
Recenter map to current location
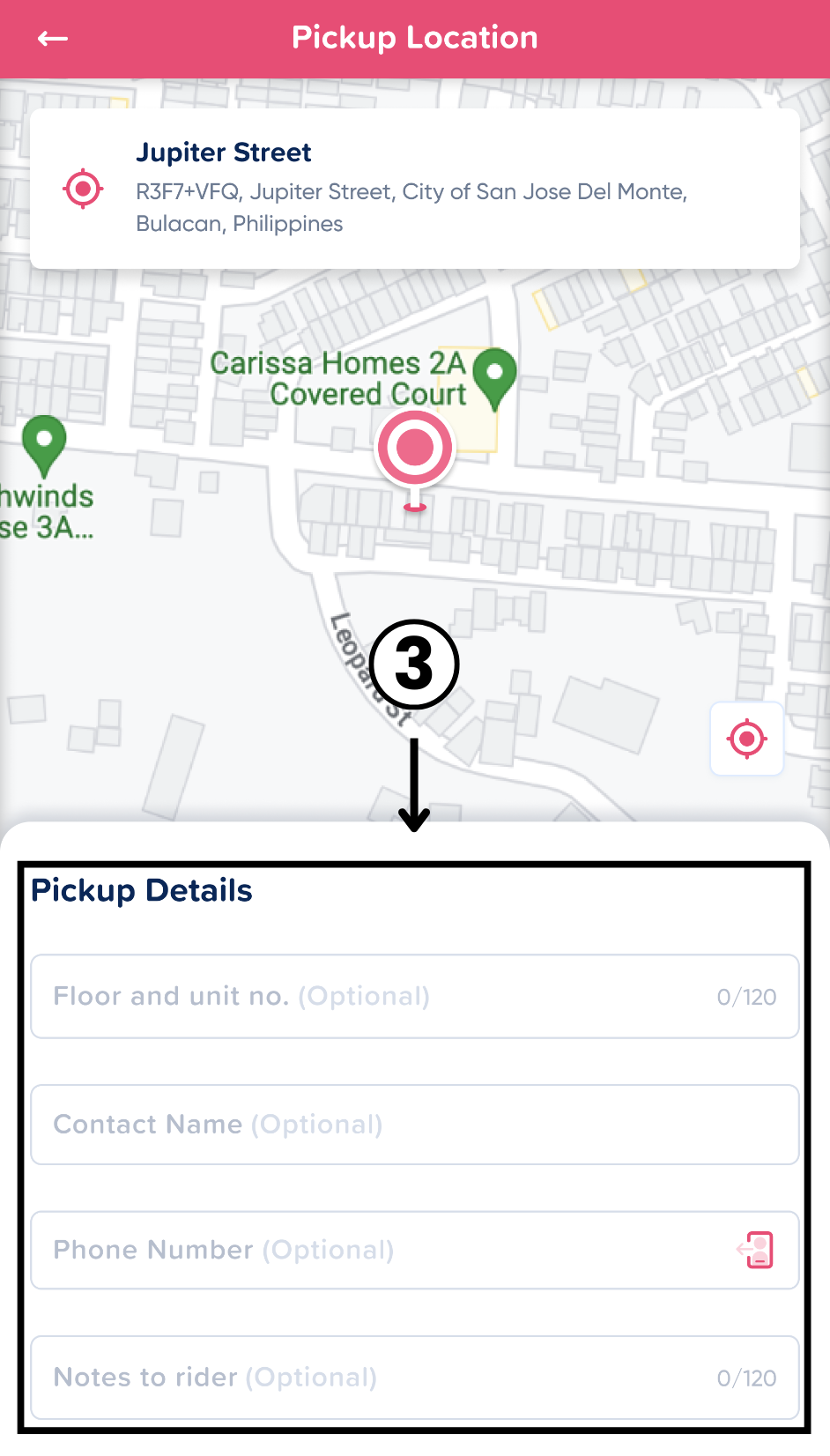(x=746, y=739)
